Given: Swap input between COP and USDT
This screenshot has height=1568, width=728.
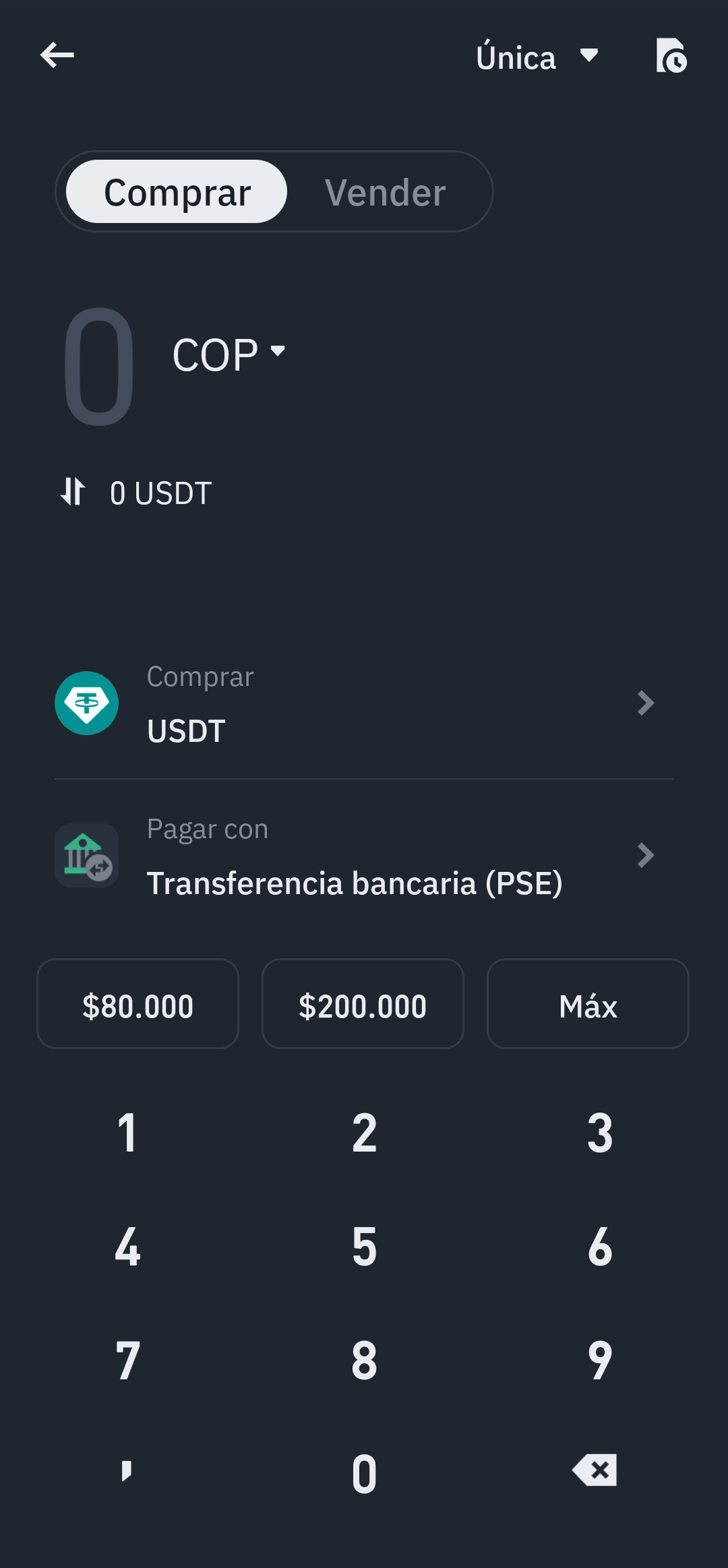Looking at the screenshot, I should pos(73,492).
